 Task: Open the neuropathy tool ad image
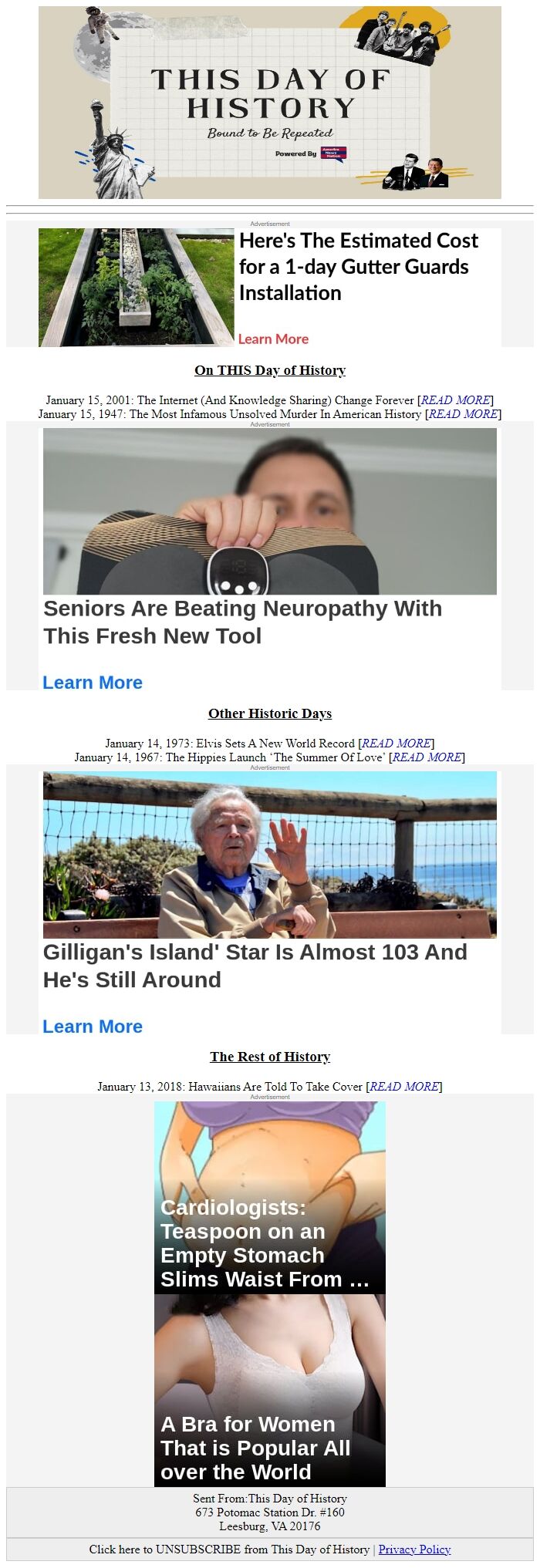click(x=270, y=511)
